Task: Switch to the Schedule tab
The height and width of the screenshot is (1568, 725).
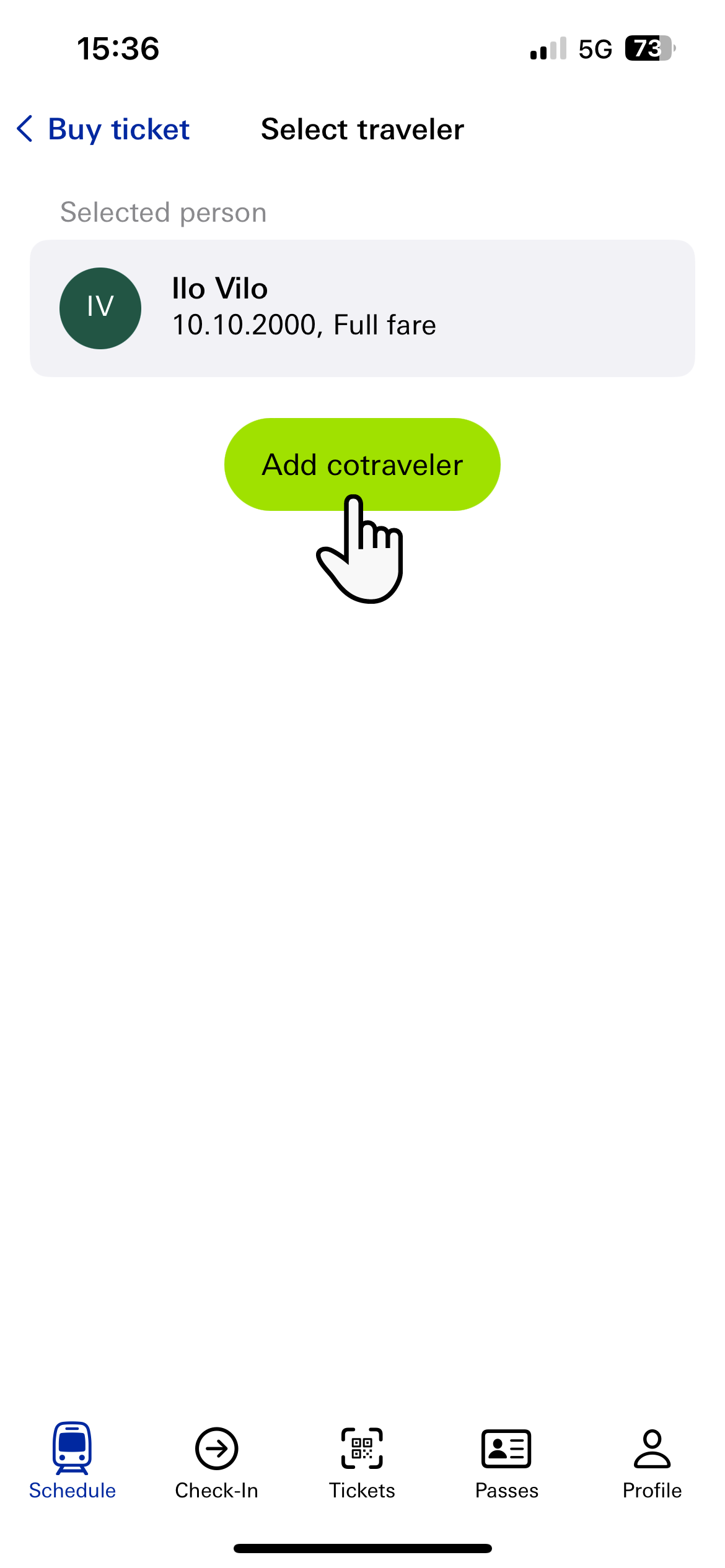Action: 72,1461
